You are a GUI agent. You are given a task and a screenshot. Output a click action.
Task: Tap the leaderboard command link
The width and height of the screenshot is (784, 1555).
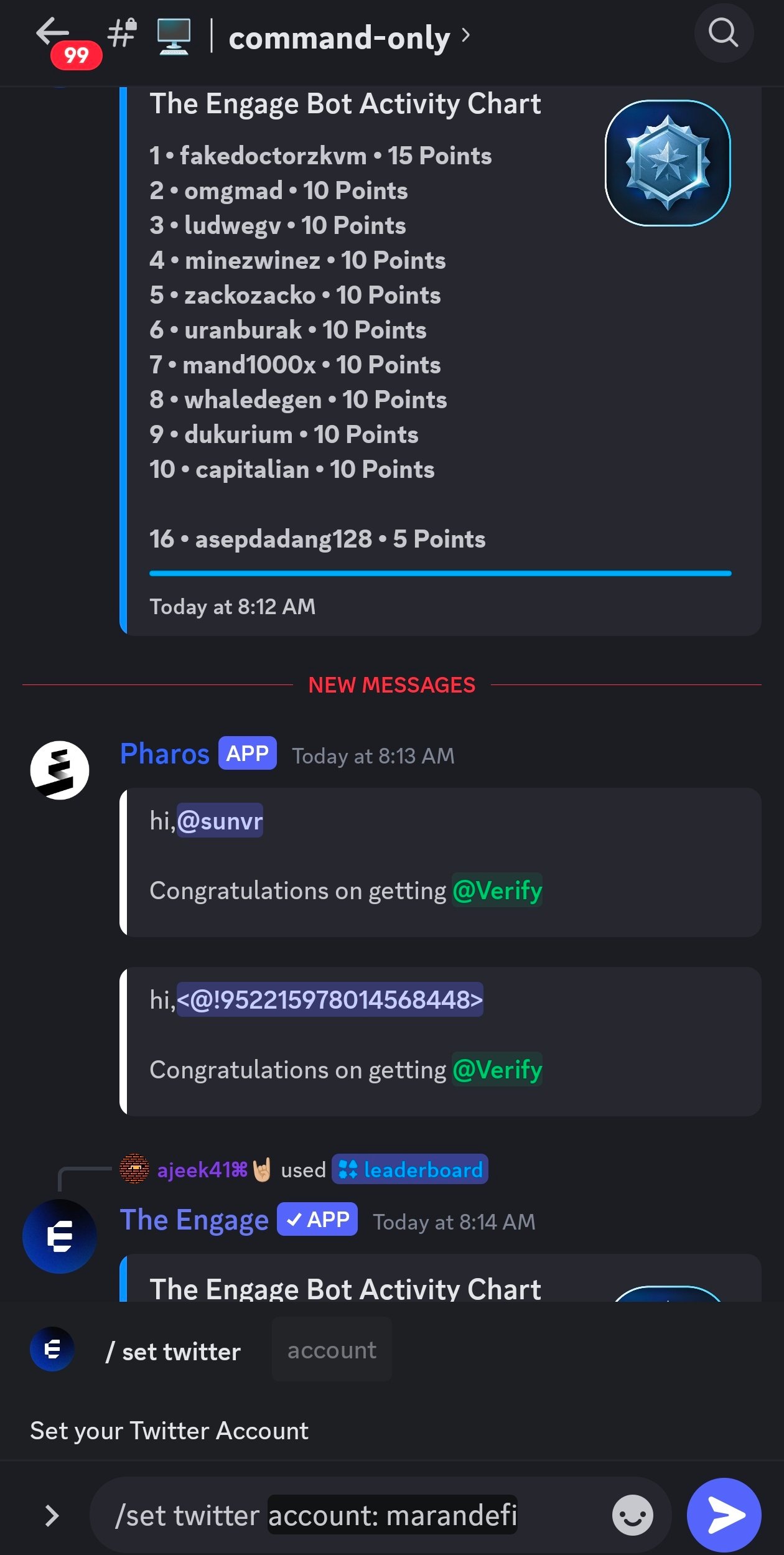pos(411,1170)
